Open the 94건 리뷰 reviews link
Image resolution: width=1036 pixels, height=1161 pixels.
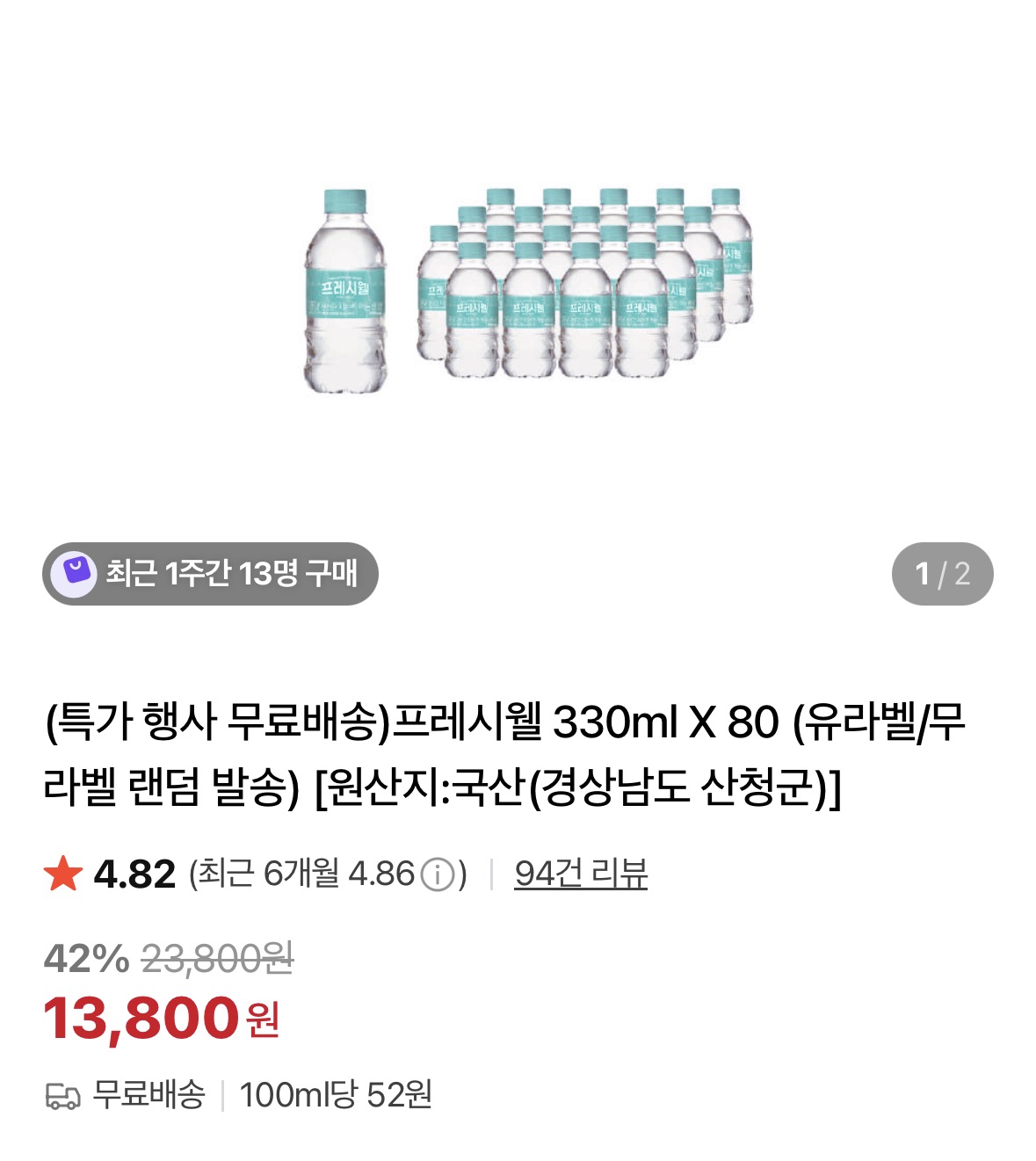pyautogui.click(x=581, y=874)
